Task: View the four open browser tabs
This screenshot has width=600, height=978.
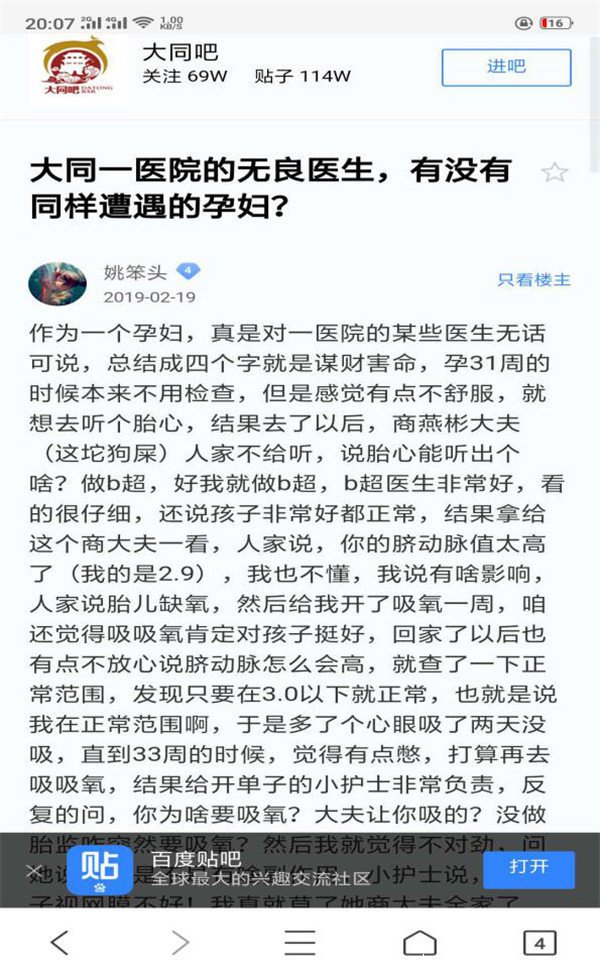Action: [539, 942]
